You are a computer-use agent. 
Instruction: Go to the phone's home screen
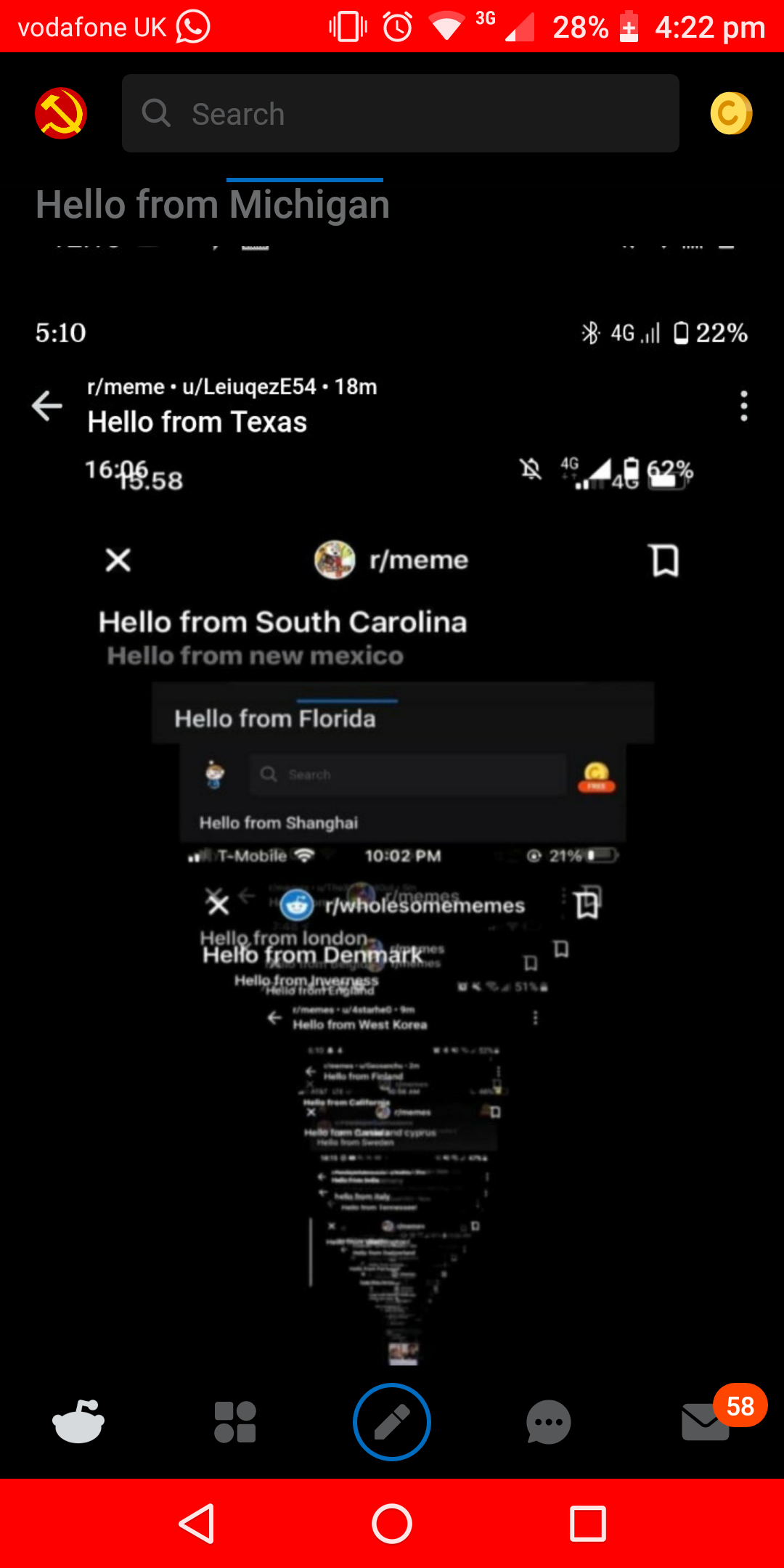tap(392, 1523)
